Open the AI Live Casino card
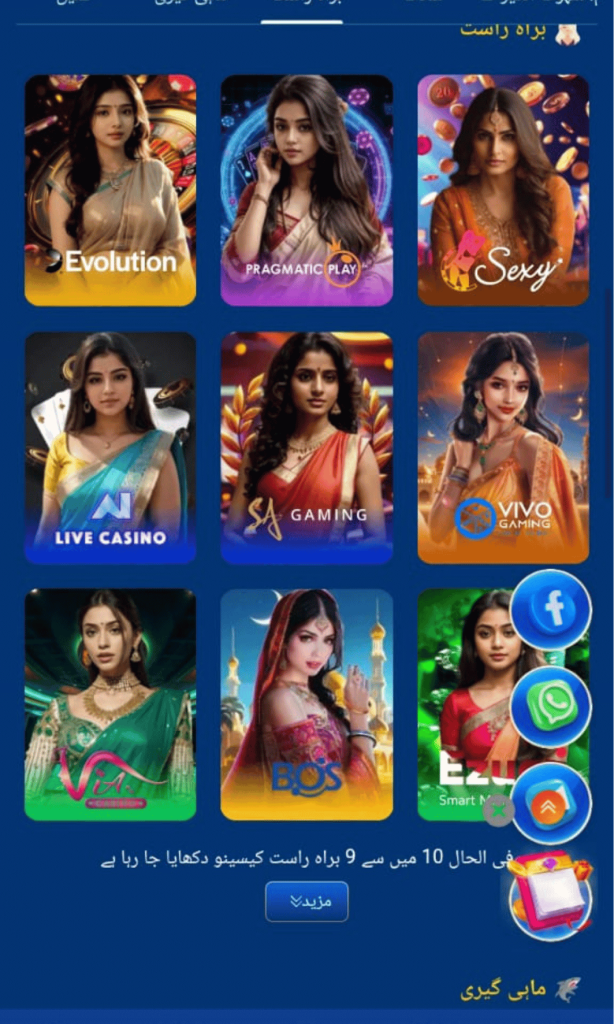Viewport: 614px width, 1024px height. click(110, 447)
